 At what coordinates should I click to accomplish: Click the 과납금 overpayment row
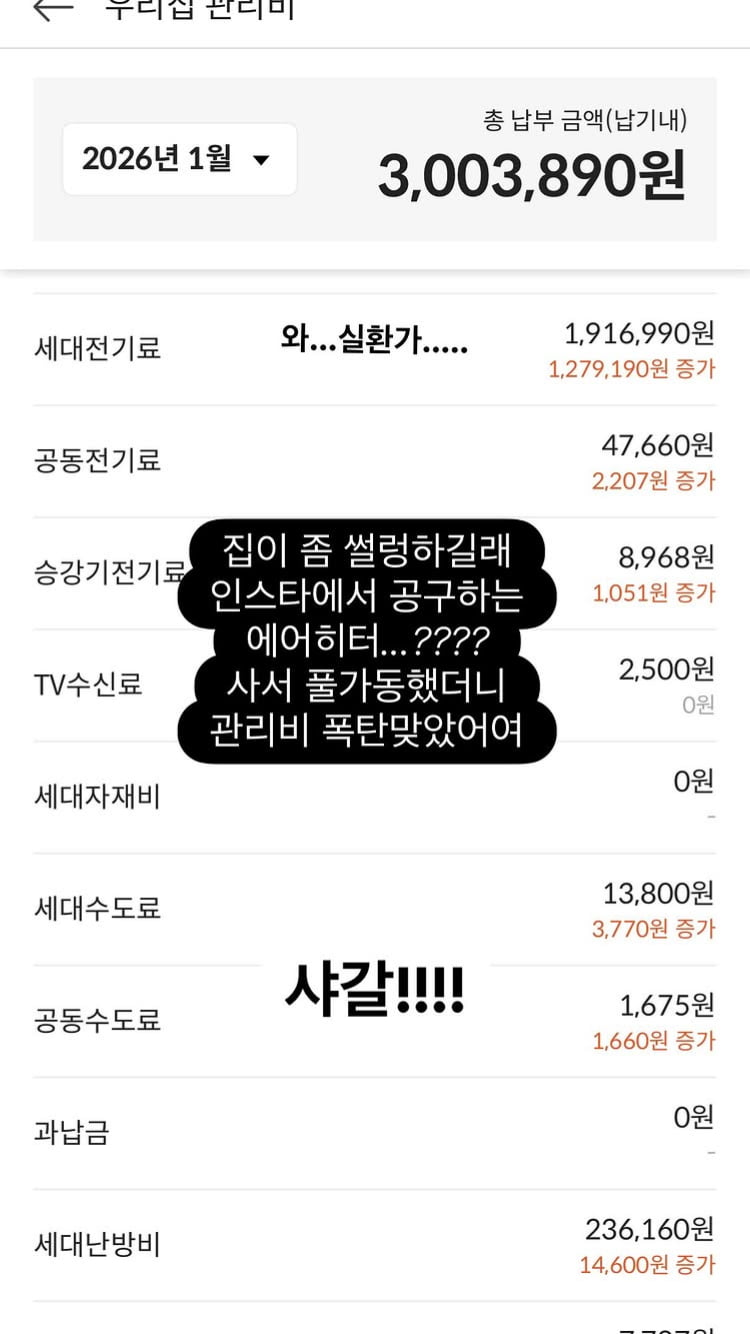69,1132
